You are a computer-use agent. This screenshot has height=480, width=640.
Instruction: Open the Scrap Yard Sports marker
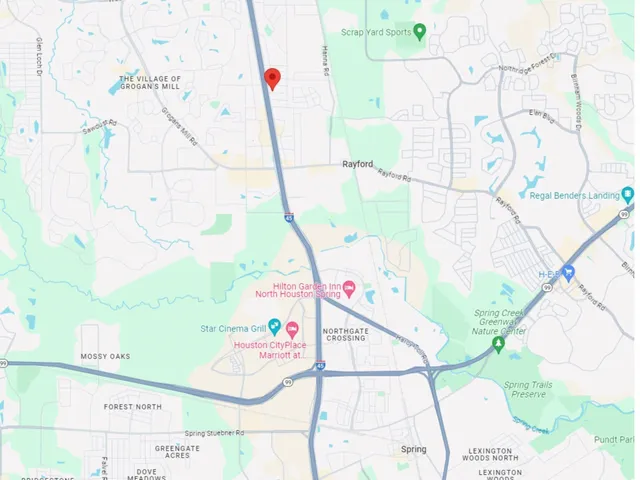(420, 32)
